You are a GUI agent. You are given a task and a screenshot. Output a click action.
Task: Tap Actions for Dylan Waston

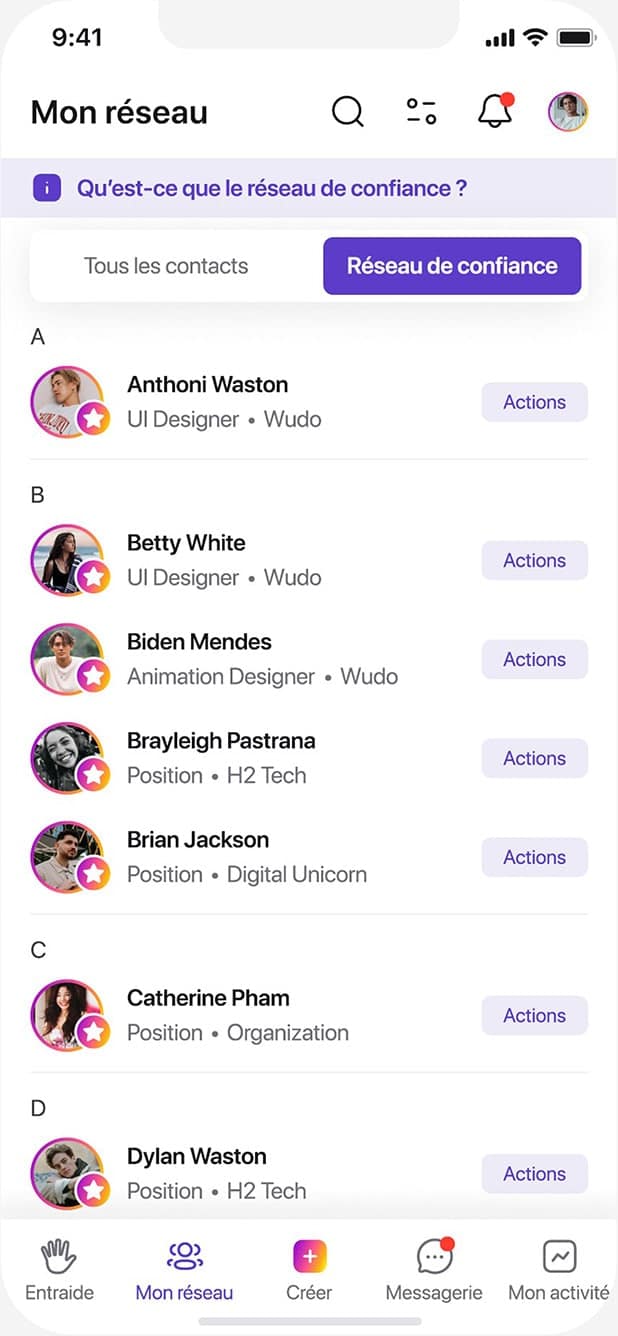534,1174
